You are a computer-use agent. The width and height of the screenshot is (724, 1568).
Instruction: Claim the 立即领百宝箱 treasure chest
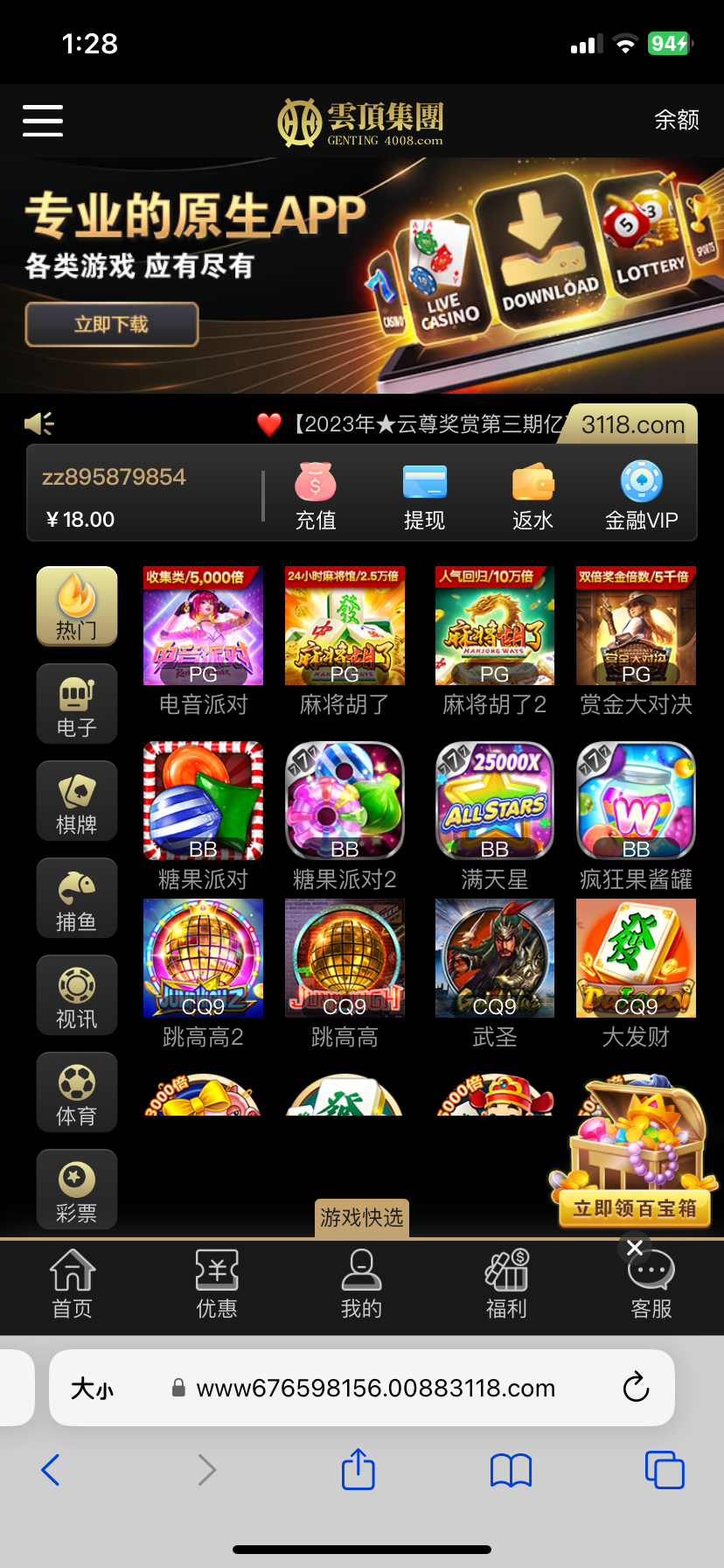coord(635,1208)
